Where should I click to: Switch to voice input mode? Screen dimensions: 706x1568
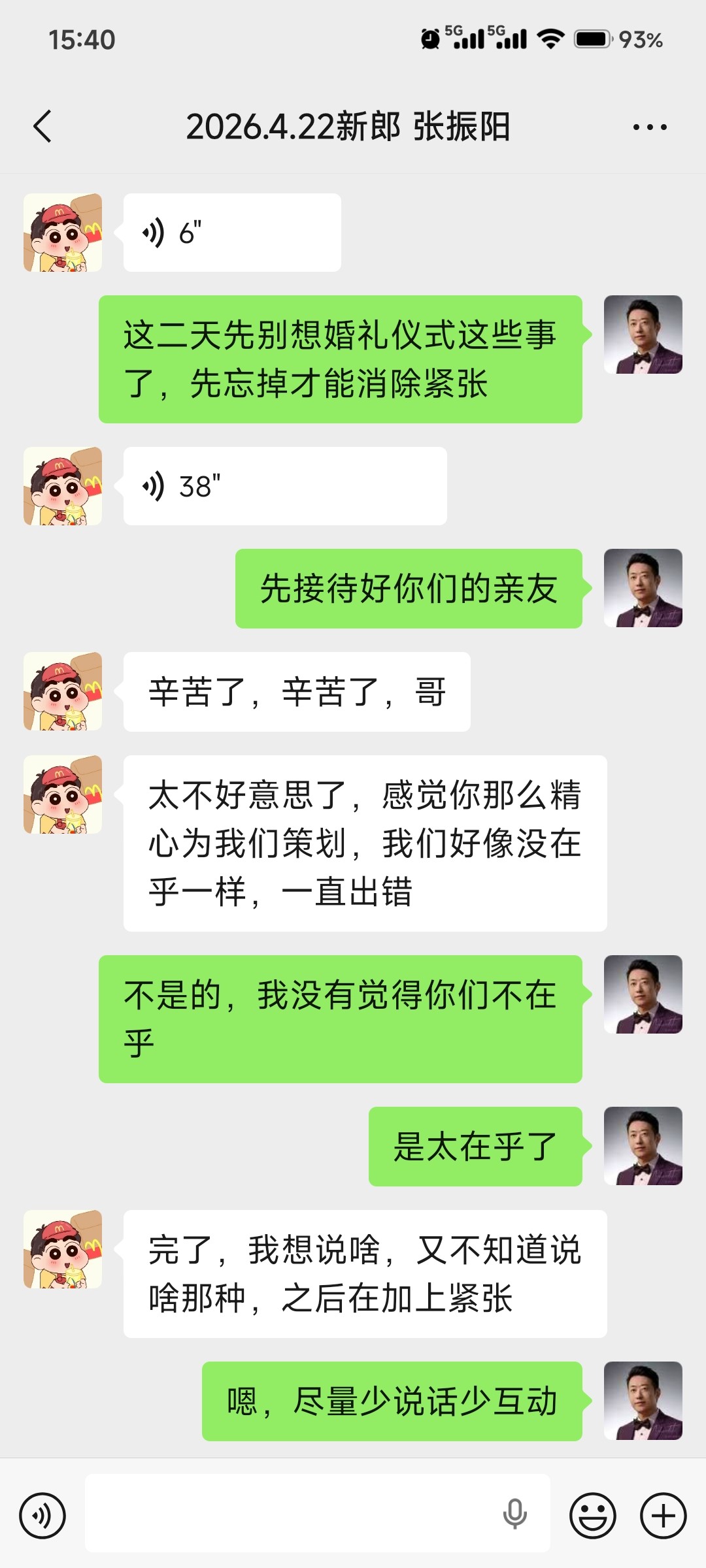[x=42, y=1516]
